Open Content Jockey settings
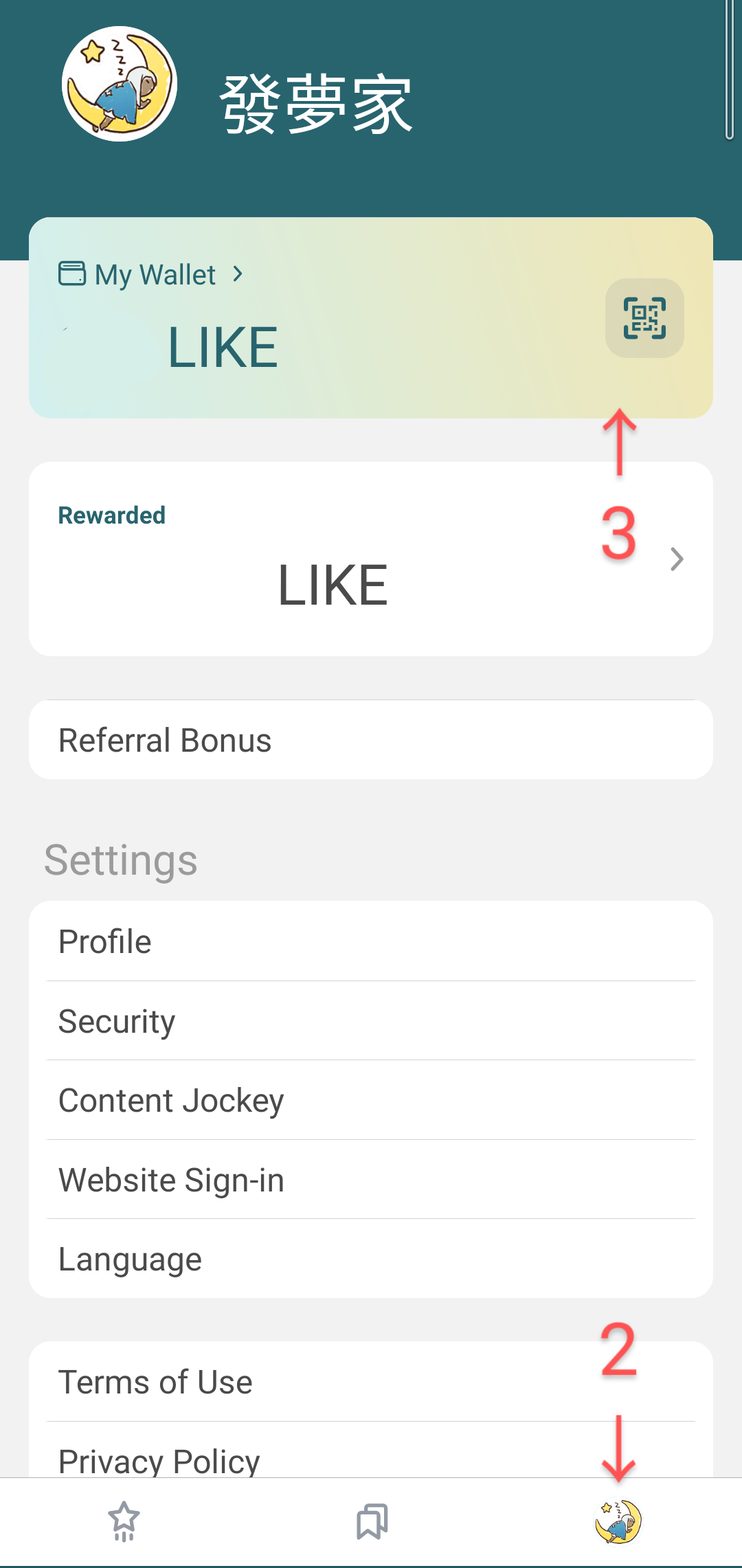 click(x=371, y=1100)
